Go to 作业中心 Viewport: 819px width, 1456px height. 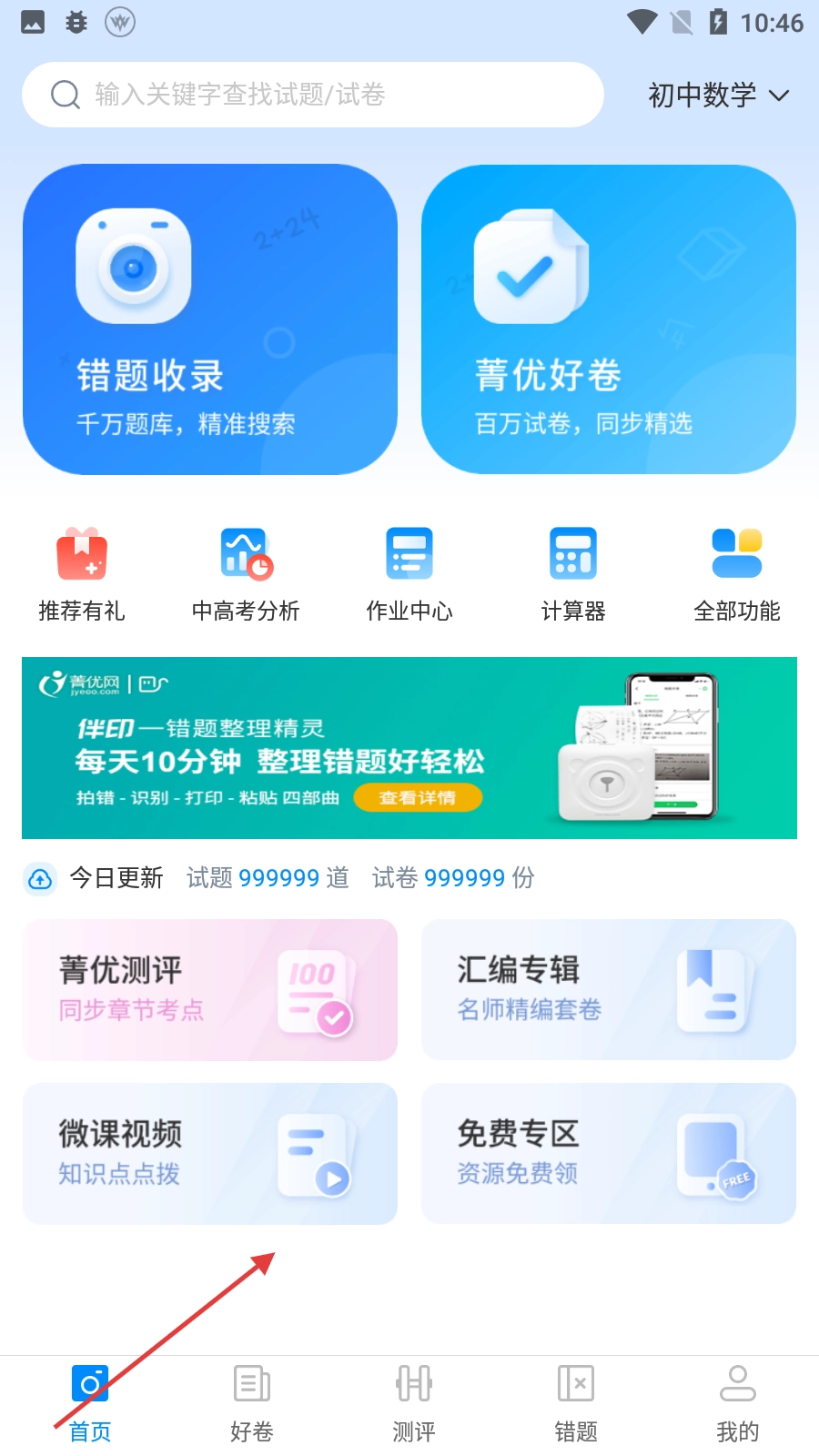409,574
